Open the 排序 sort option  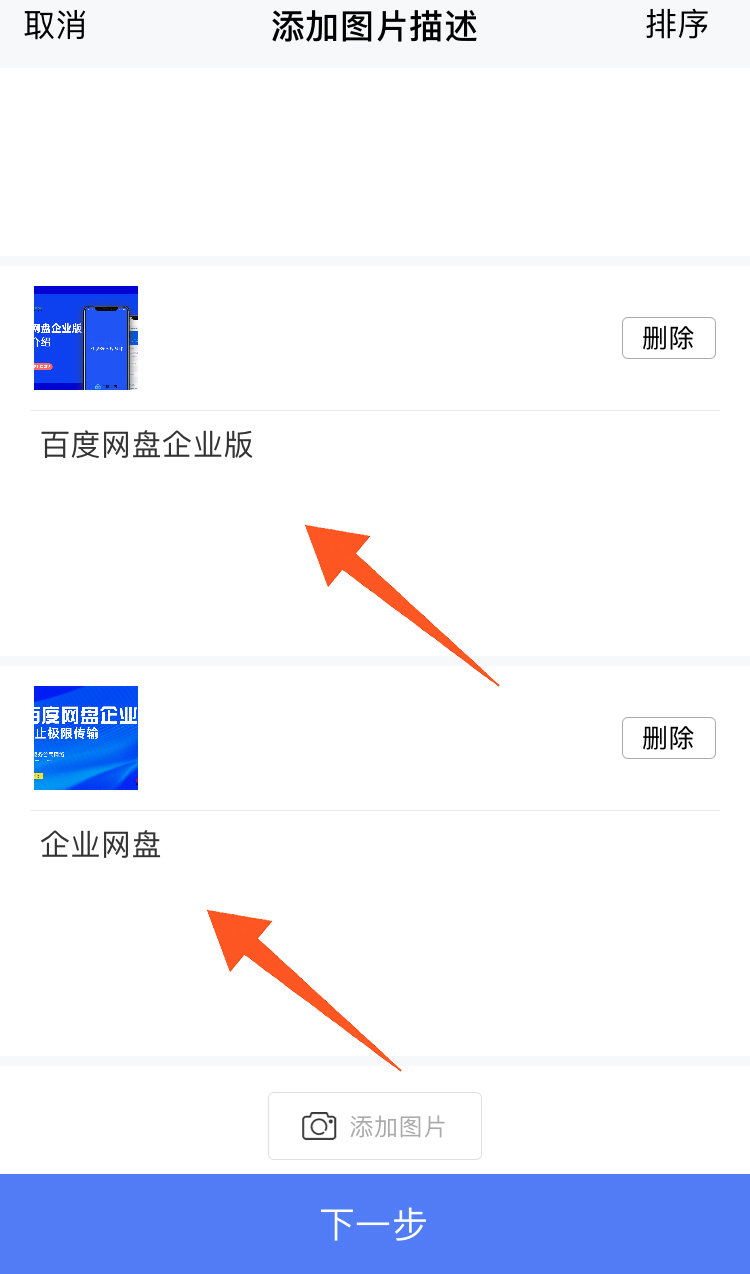pyautogui.click(x=677, y=26)
